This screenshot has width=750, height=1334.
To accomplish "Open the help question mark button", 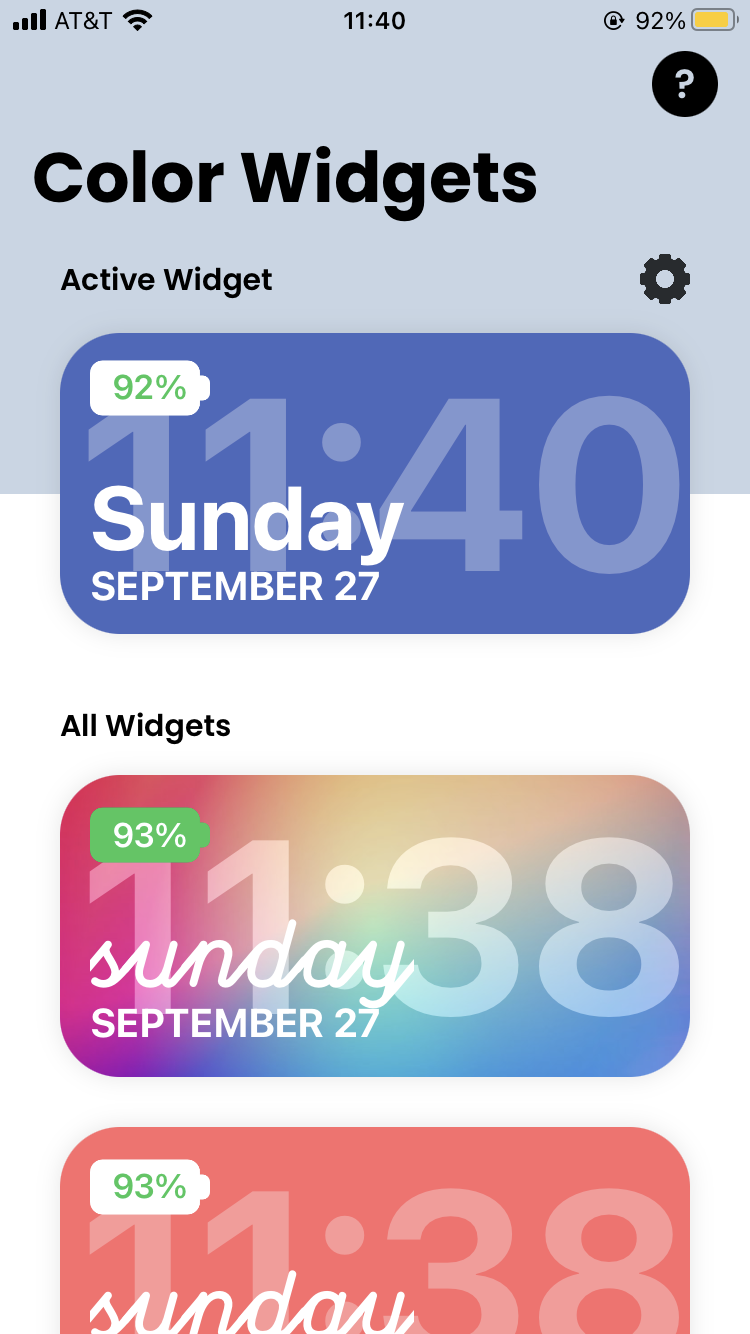I will point(684,85).
